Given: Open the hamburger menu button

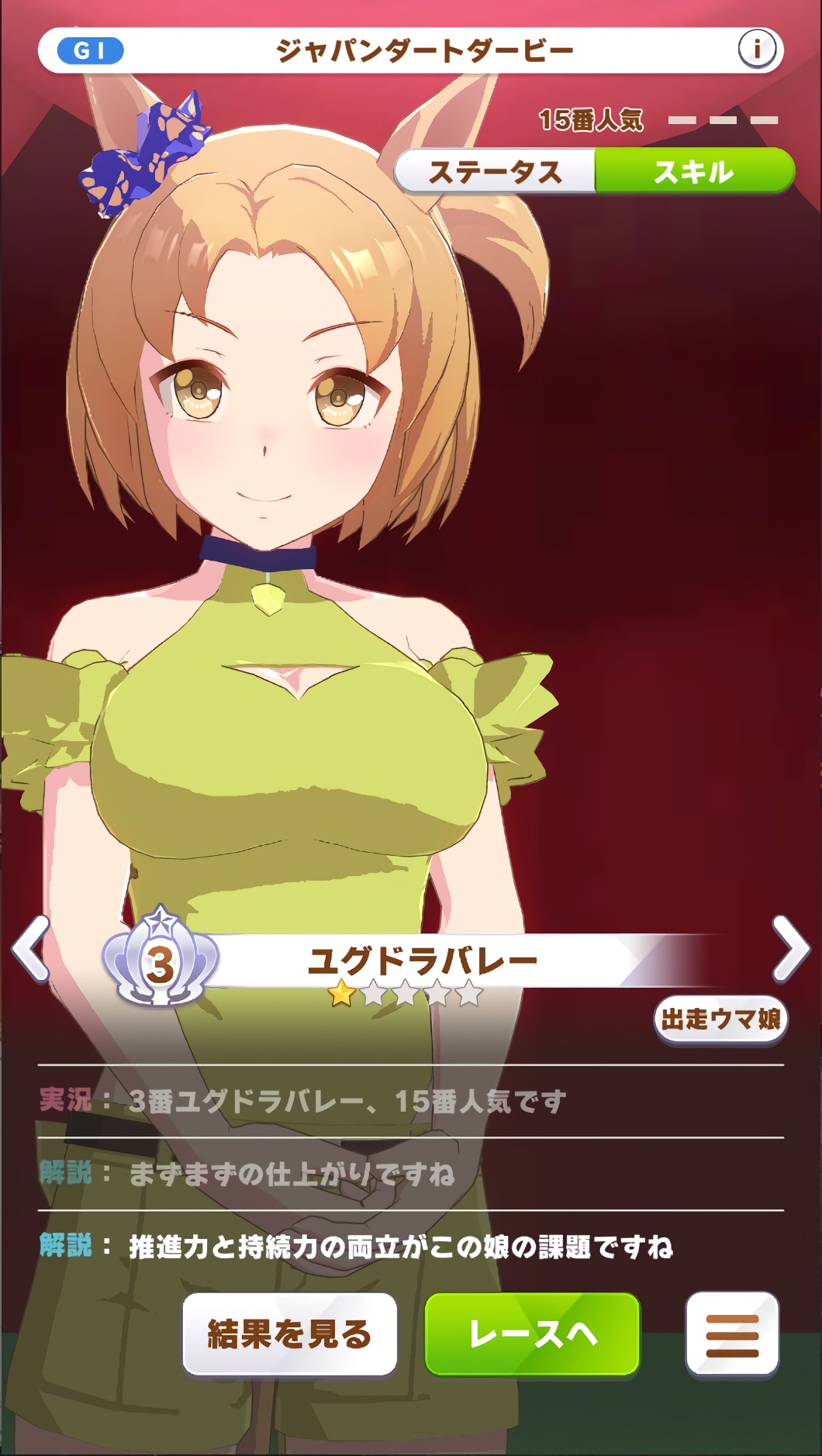Looking at the screenshot, I should coord(732,1334).
